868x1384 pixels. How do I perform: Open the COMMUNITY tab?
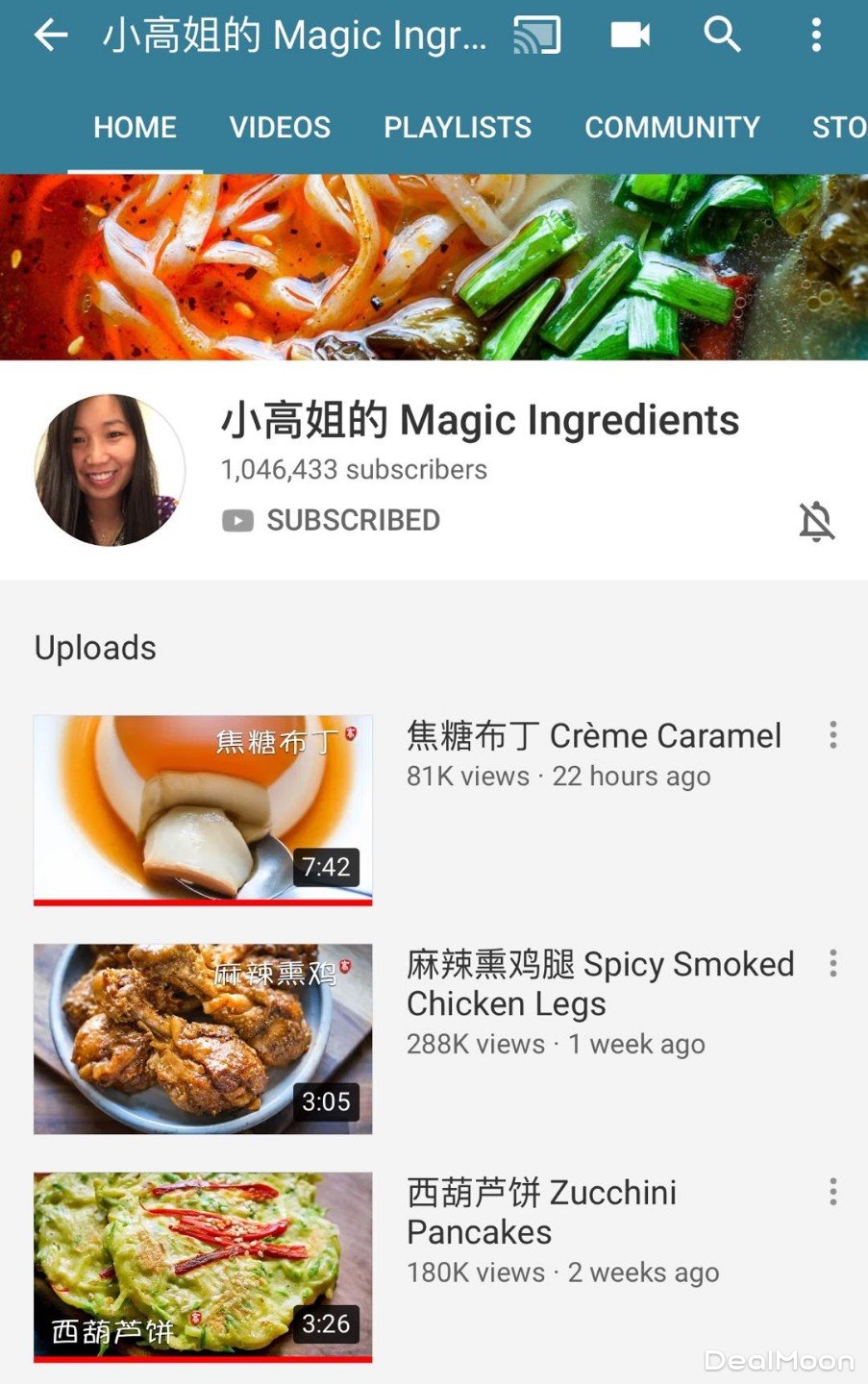tap(672, 127)
